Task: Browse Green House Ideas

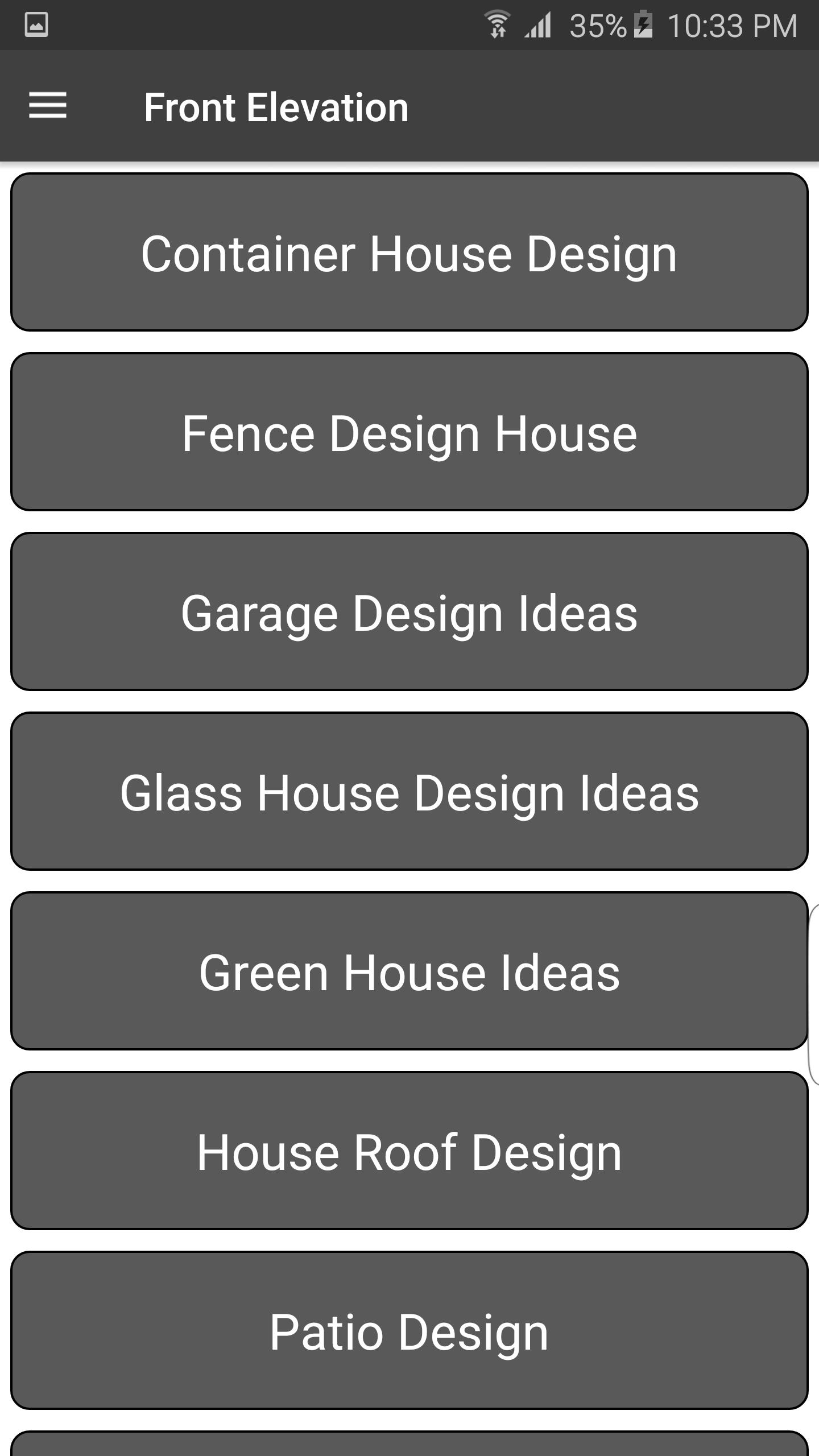Action: click(409, 971)
